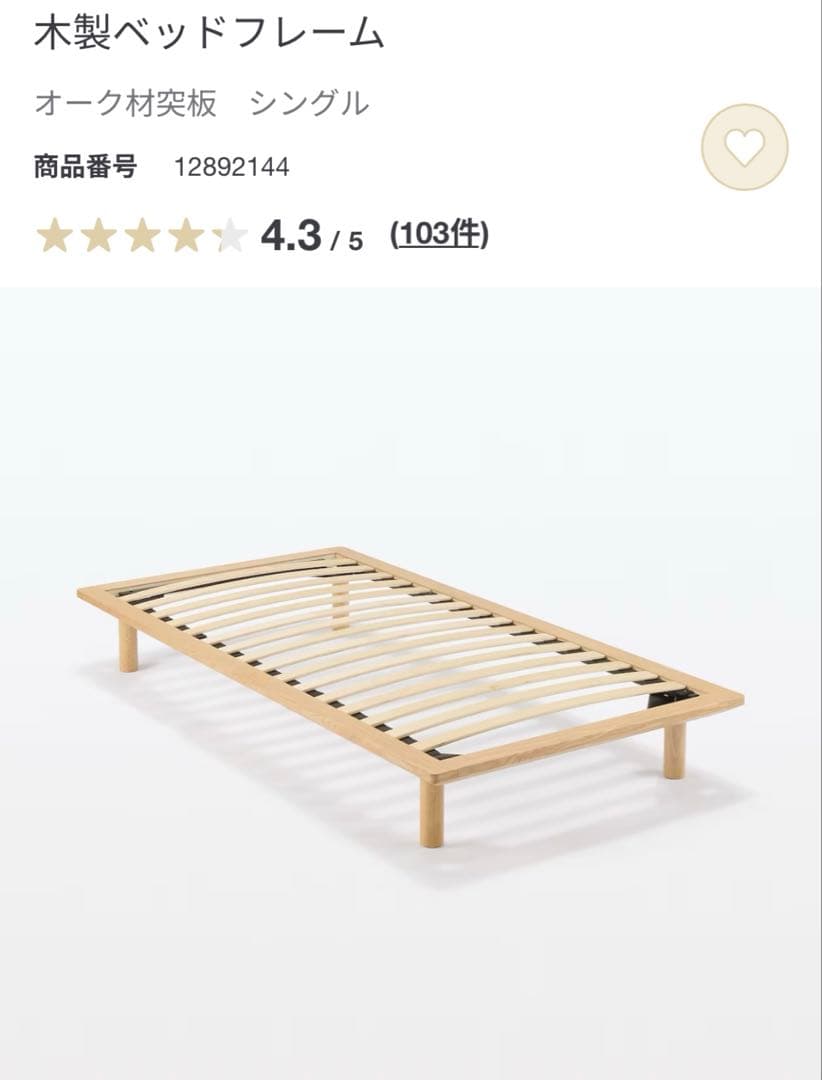Open the 103件 reviews link
The height and width of the screenshot is (1080, 822).
[438, 236]
